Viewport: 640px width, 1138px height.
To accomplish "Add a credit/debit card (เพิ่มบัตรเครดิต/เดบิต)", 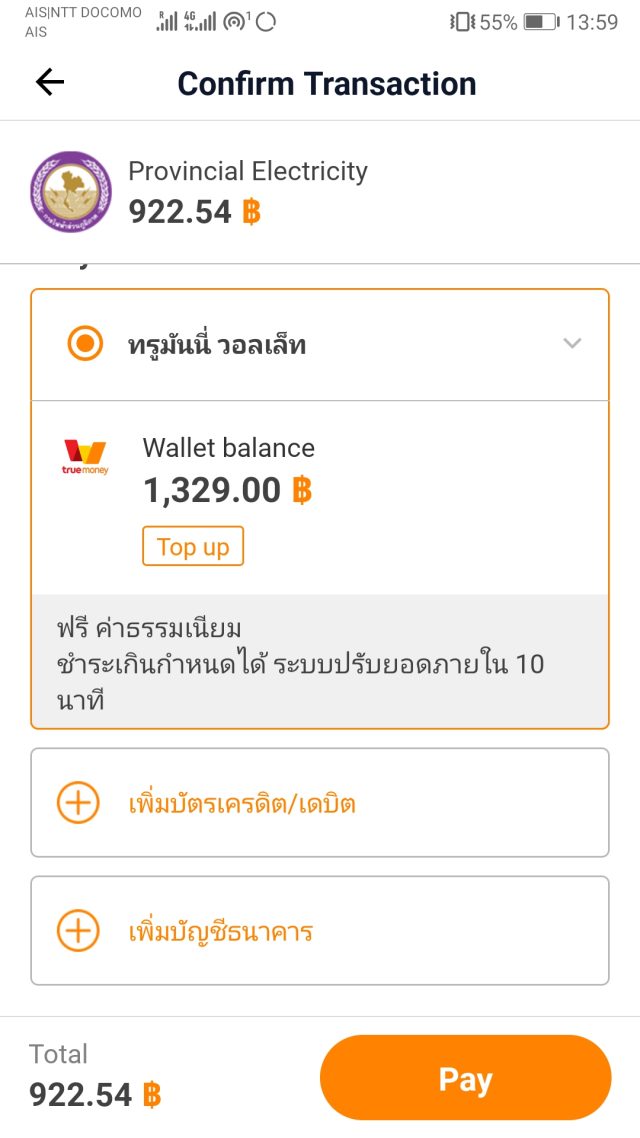I will [320, 803].
